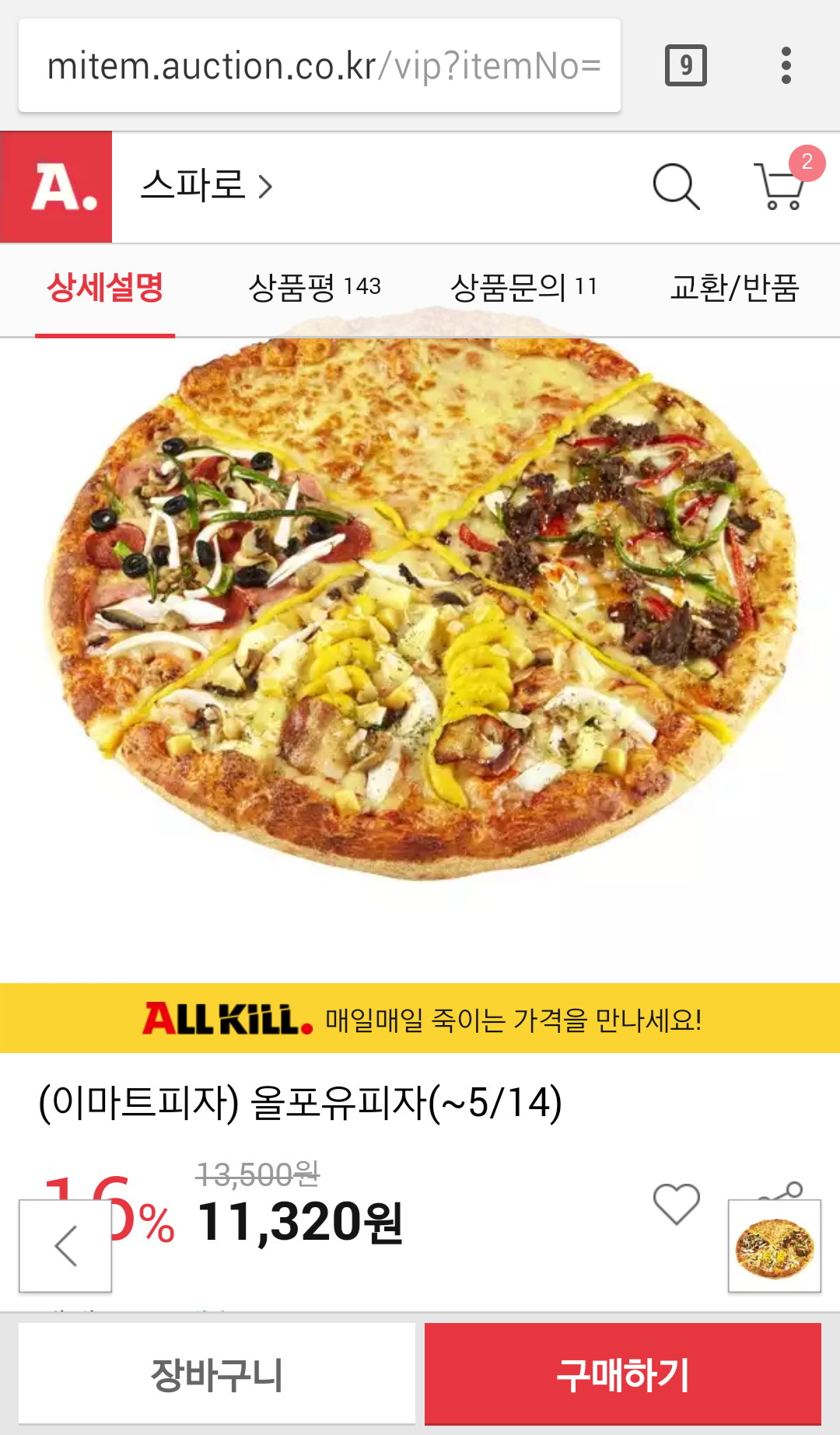Image resolution: width=840 pixels, height=1435 pixels.
Task: Open the recently viewed pizza thumbnail
Action: [775, 1245]
